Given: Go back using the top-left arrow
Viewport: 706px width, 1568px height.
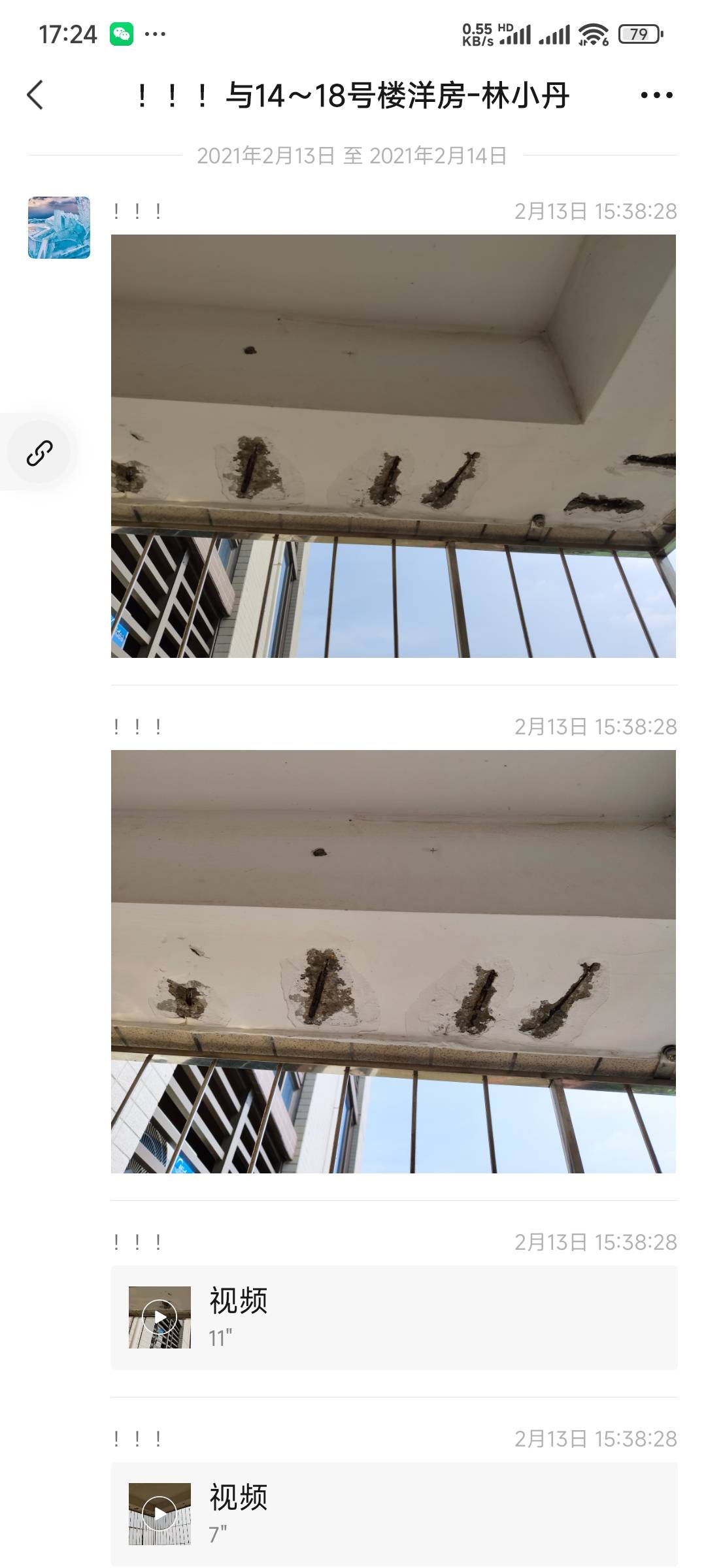Looking at the screenshot, I should click(x=35, y=95).
